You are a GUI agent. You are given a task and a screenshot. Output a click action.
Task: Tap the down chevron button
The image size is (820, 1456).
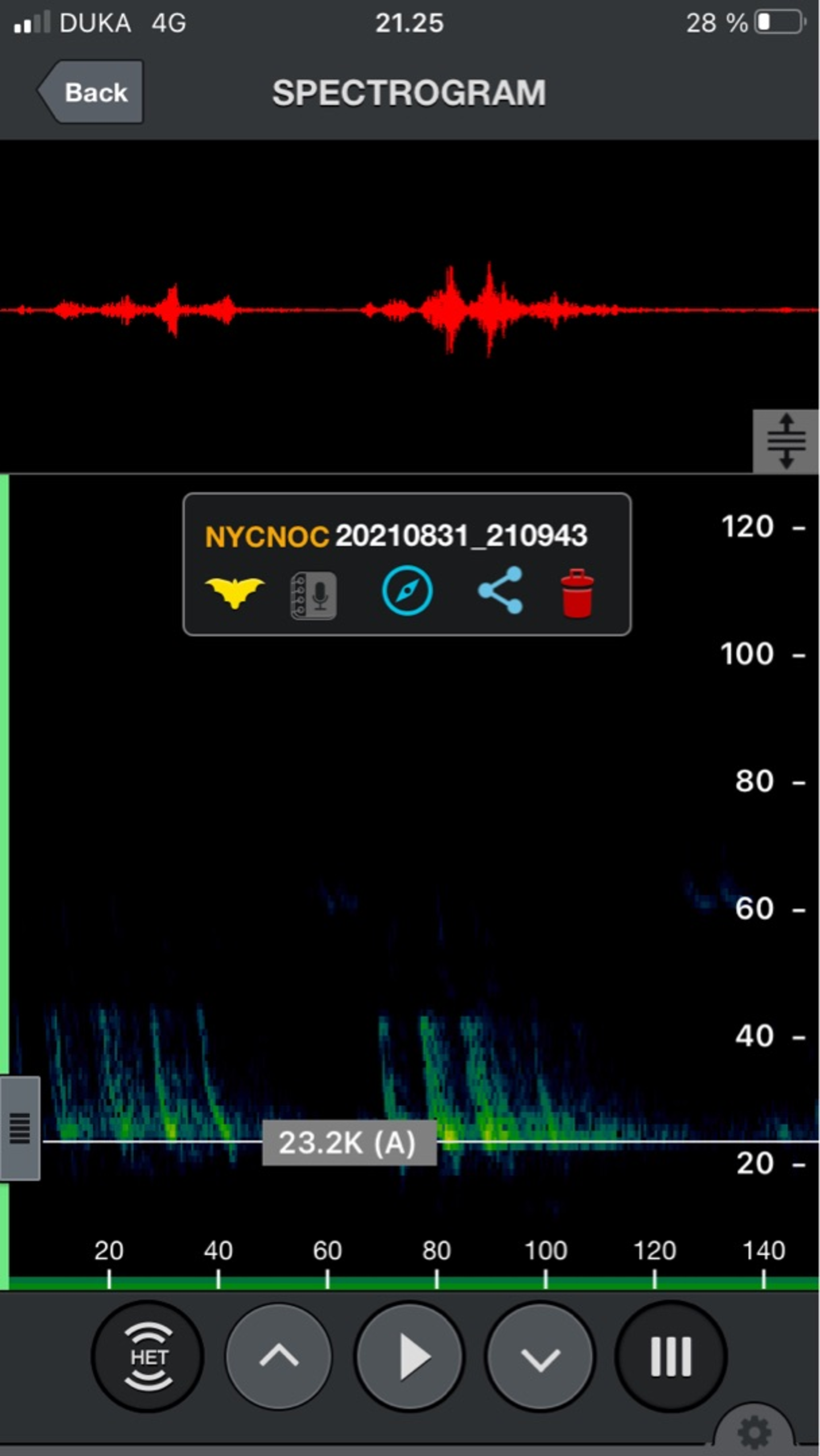(540, 1356)
